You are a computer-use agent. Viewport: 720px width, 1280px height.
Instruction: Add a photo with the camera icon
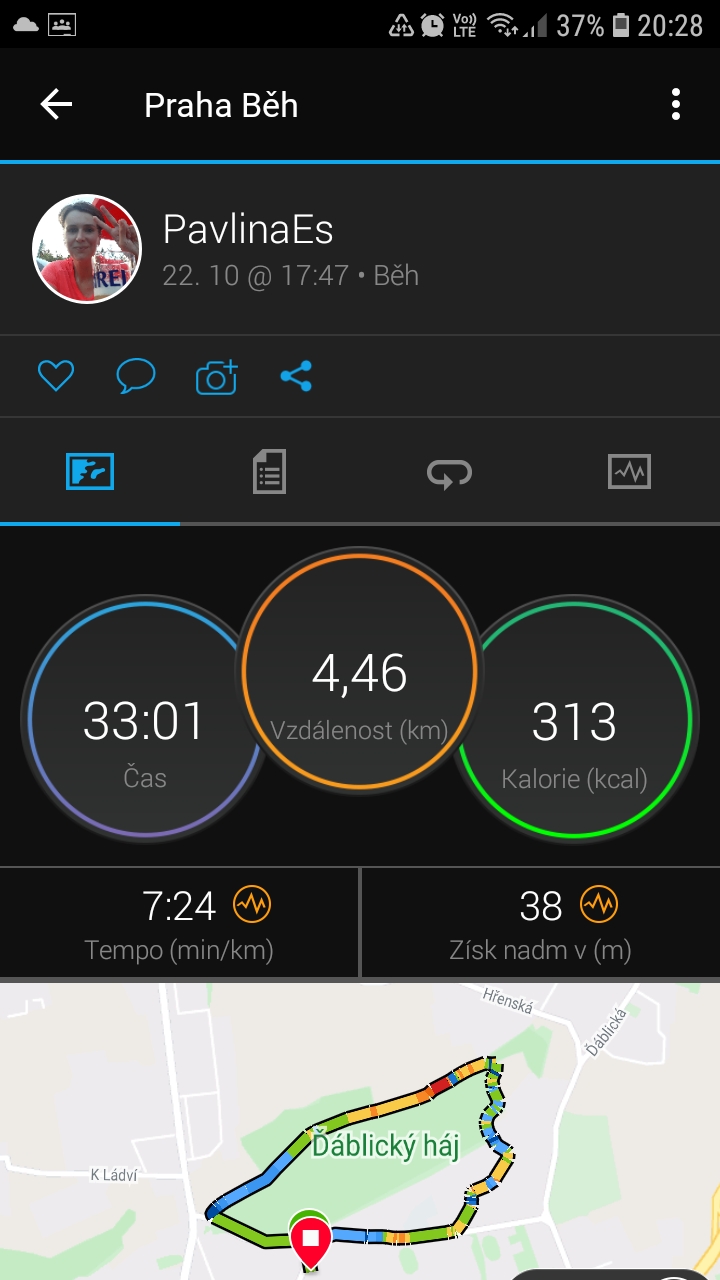click(216, 376)
